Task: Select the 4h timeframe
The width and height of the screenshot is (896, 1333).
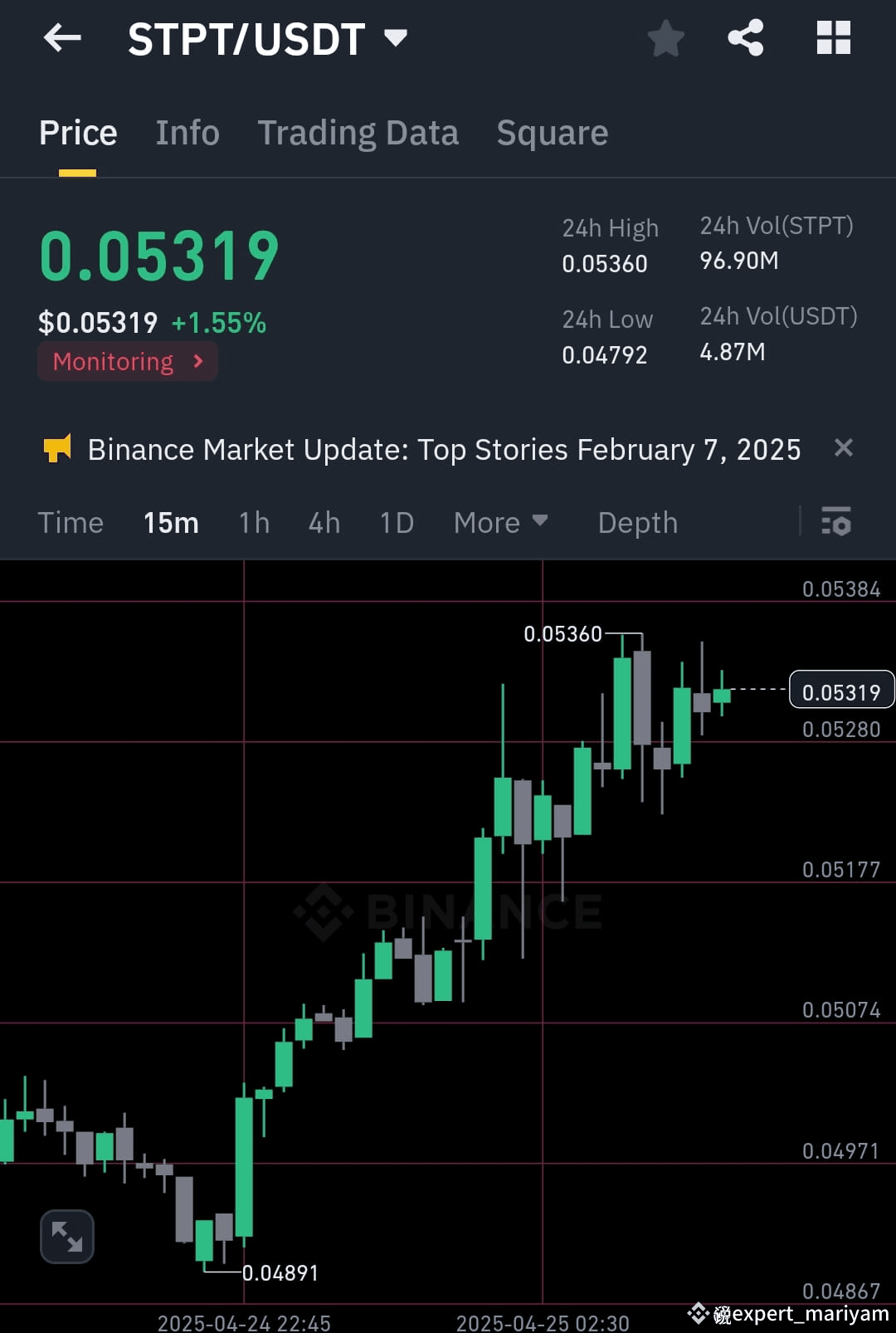Action: click(324, 522)
